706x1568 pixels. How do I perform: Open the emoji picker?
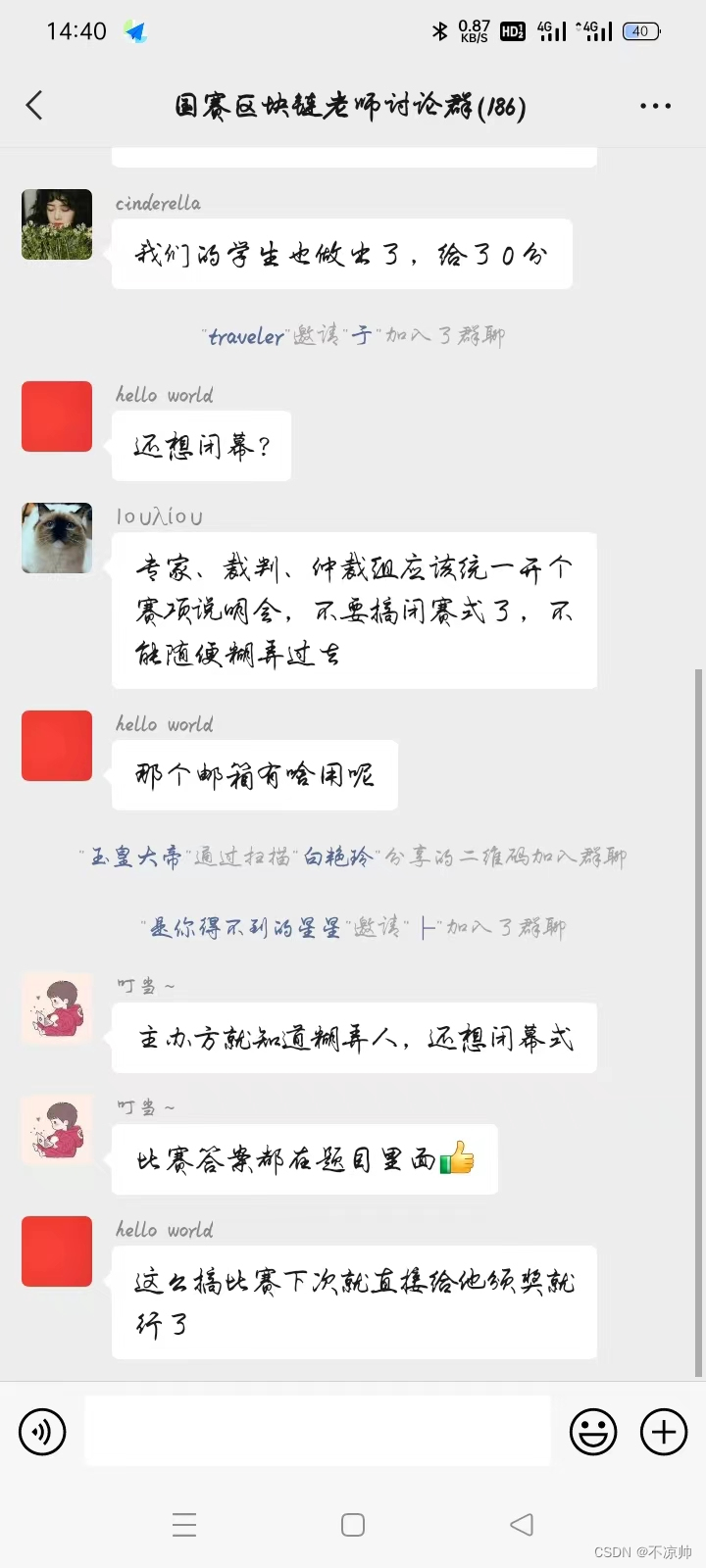point(593,1432)
